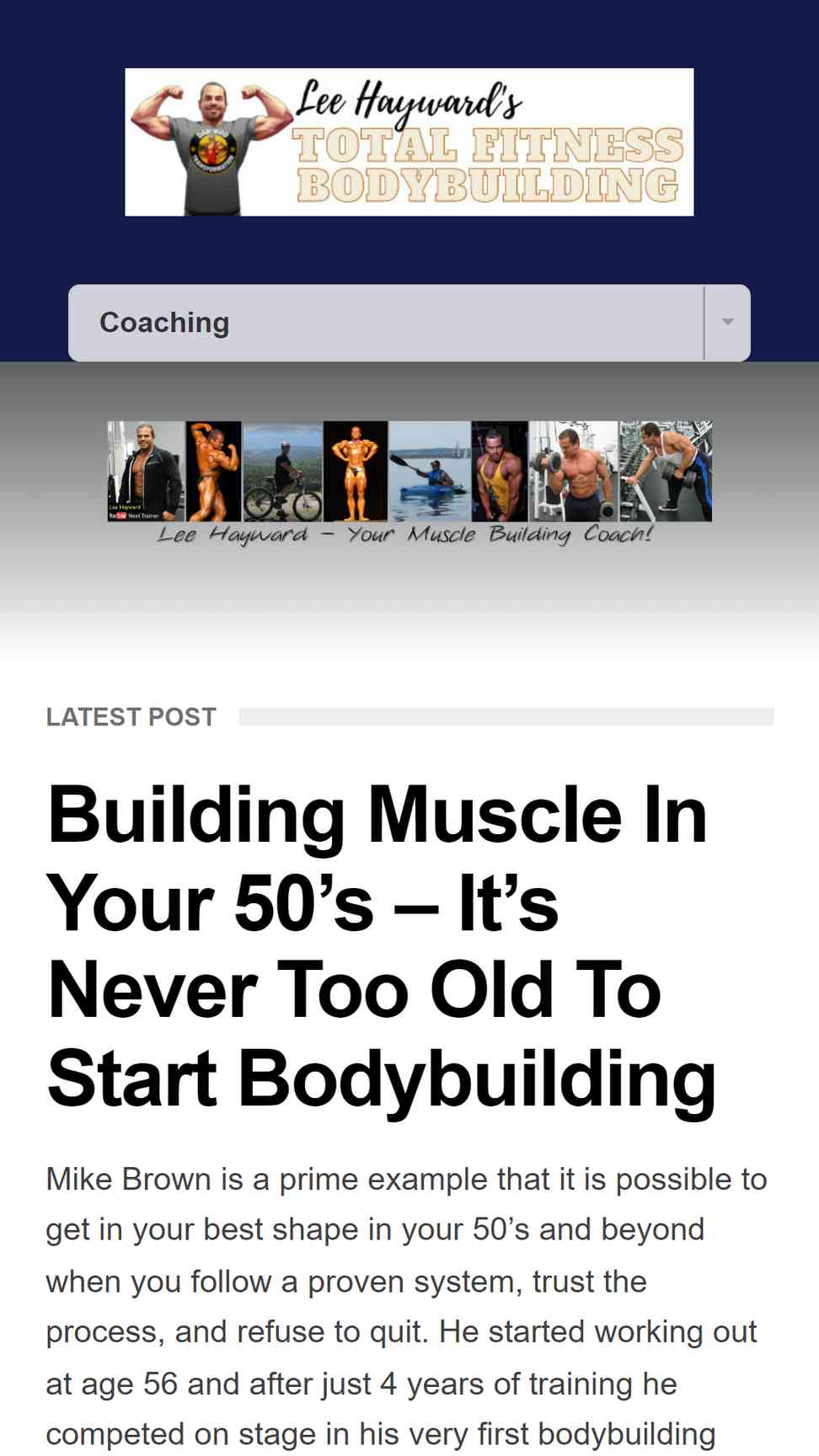Open the Building Muscle In Your 50's post

(382, 946)
